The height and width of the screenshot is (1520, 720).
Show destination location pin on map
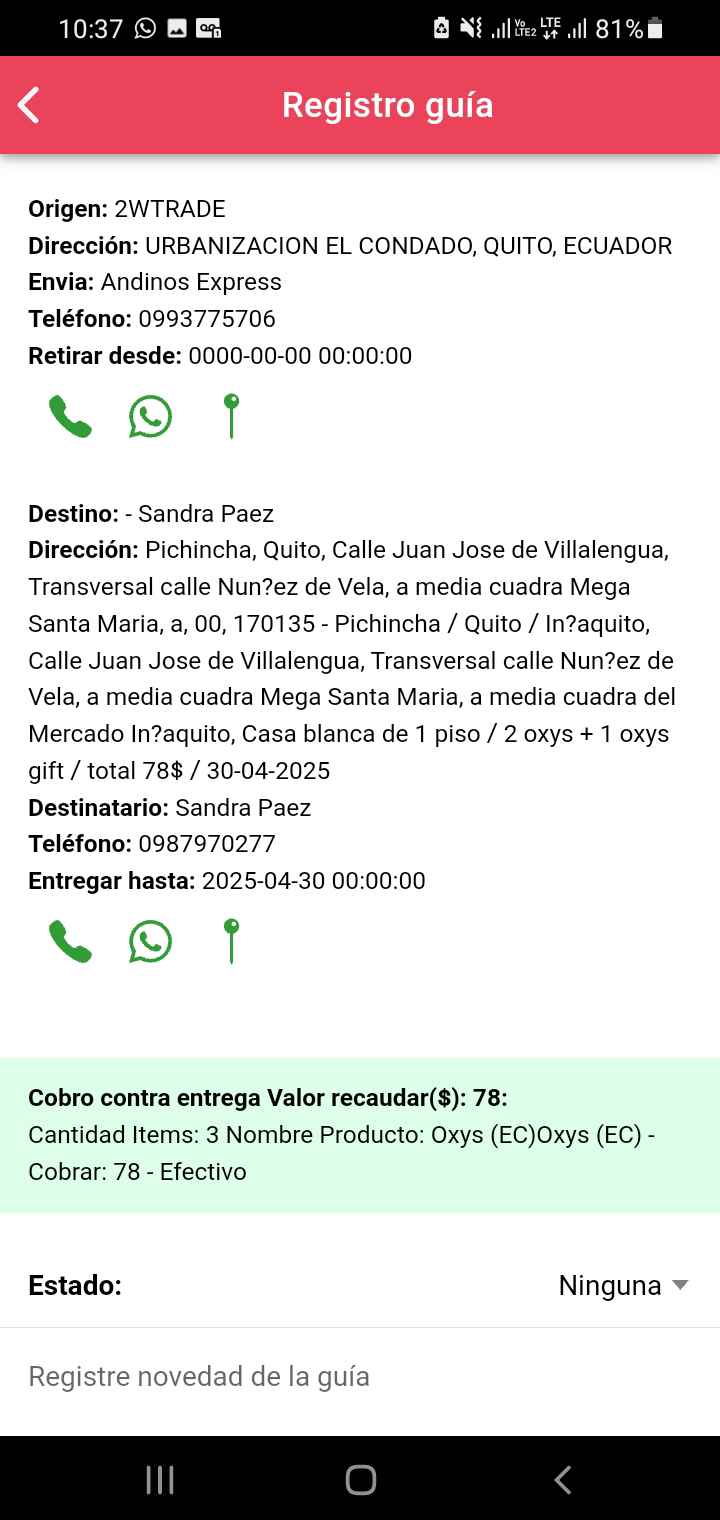click(231, 942)
